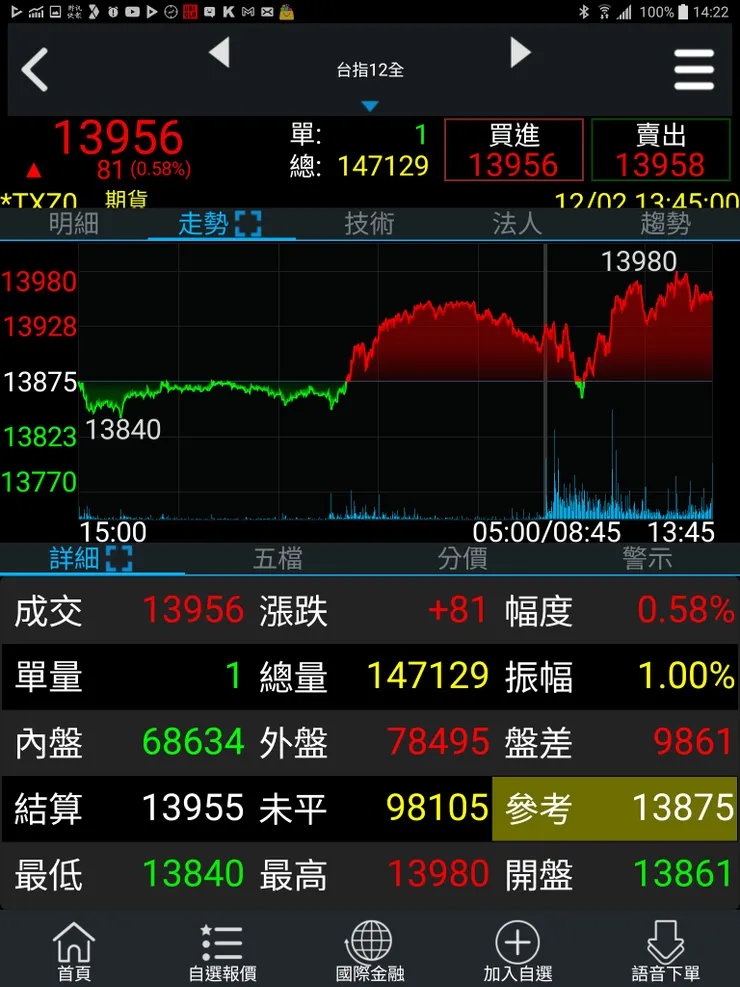Switch to the next instrument with right arrow

pyautogui.click(x=520, y=53)
